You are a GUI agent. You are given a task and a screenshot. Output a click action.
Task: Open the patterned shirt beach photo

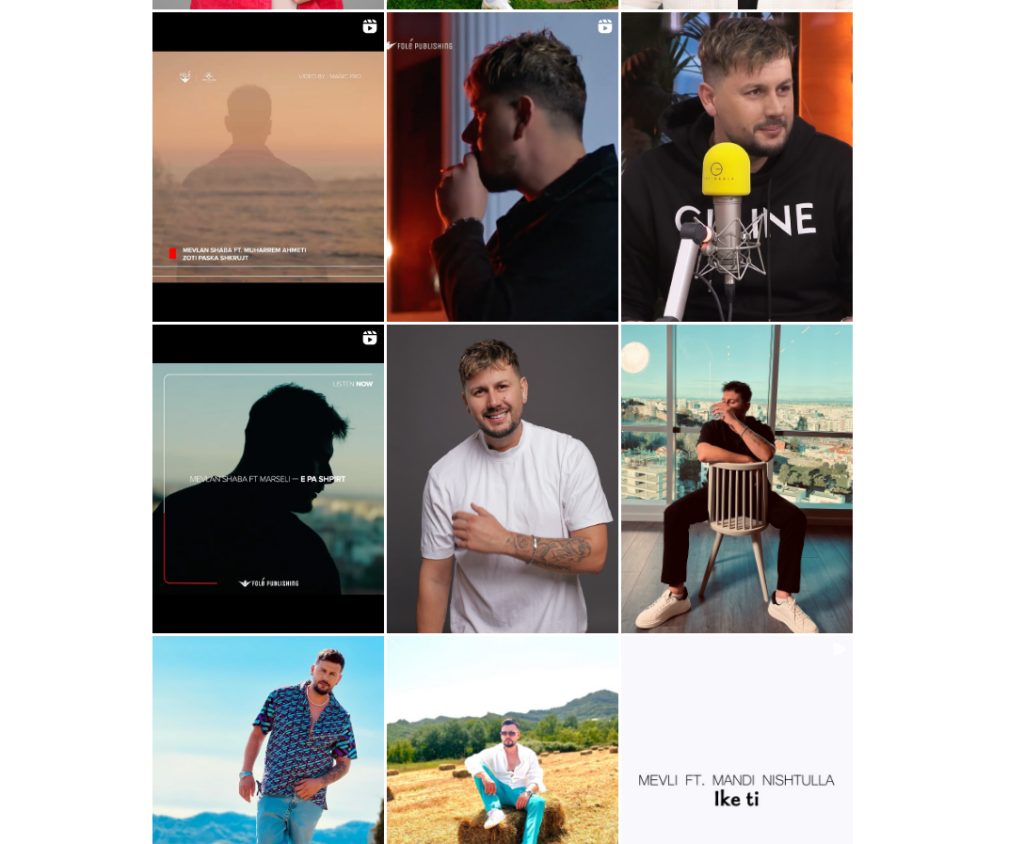(x=268, y=740)
